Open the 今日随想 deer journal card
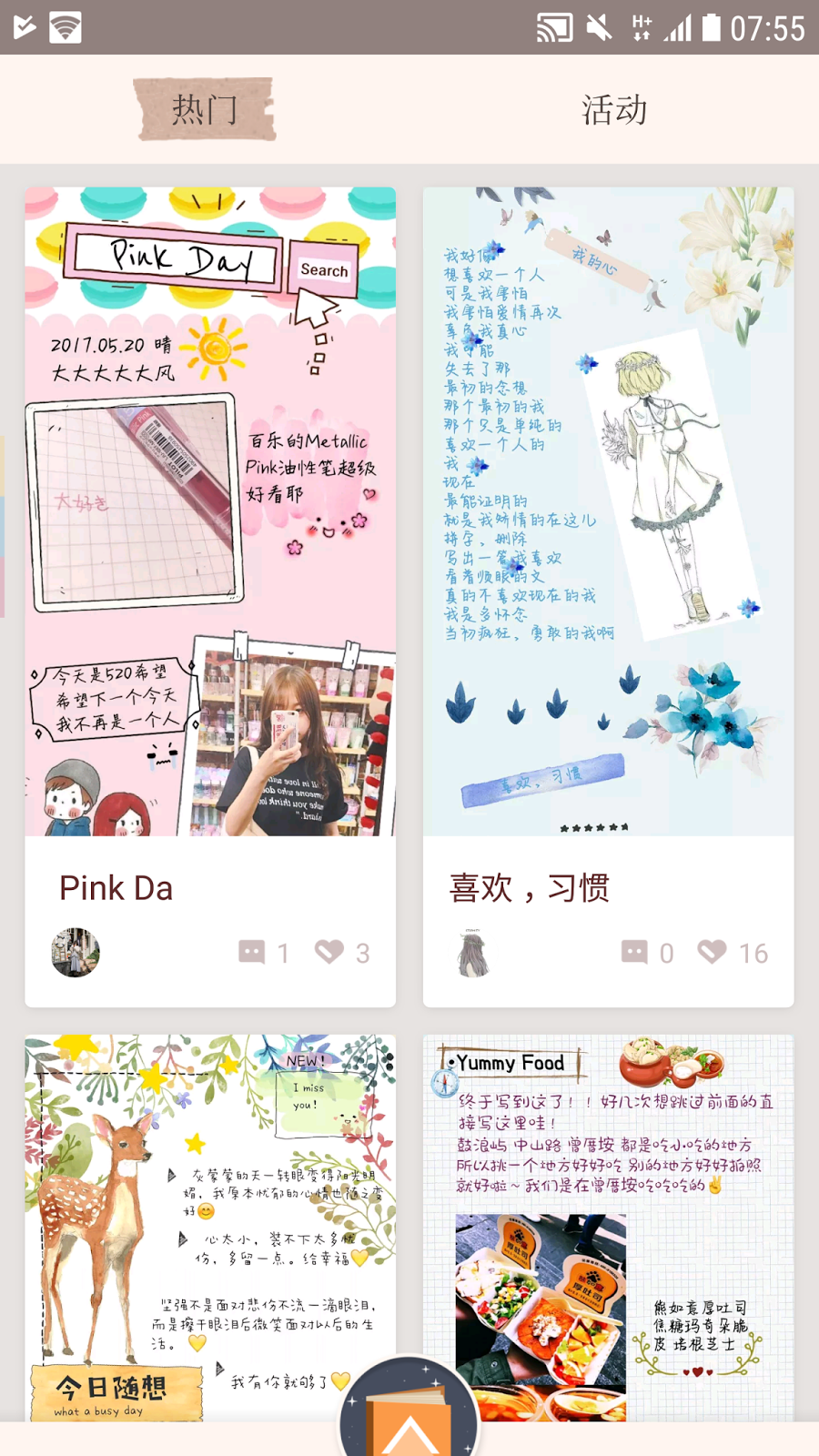 tap(210, 1228)
